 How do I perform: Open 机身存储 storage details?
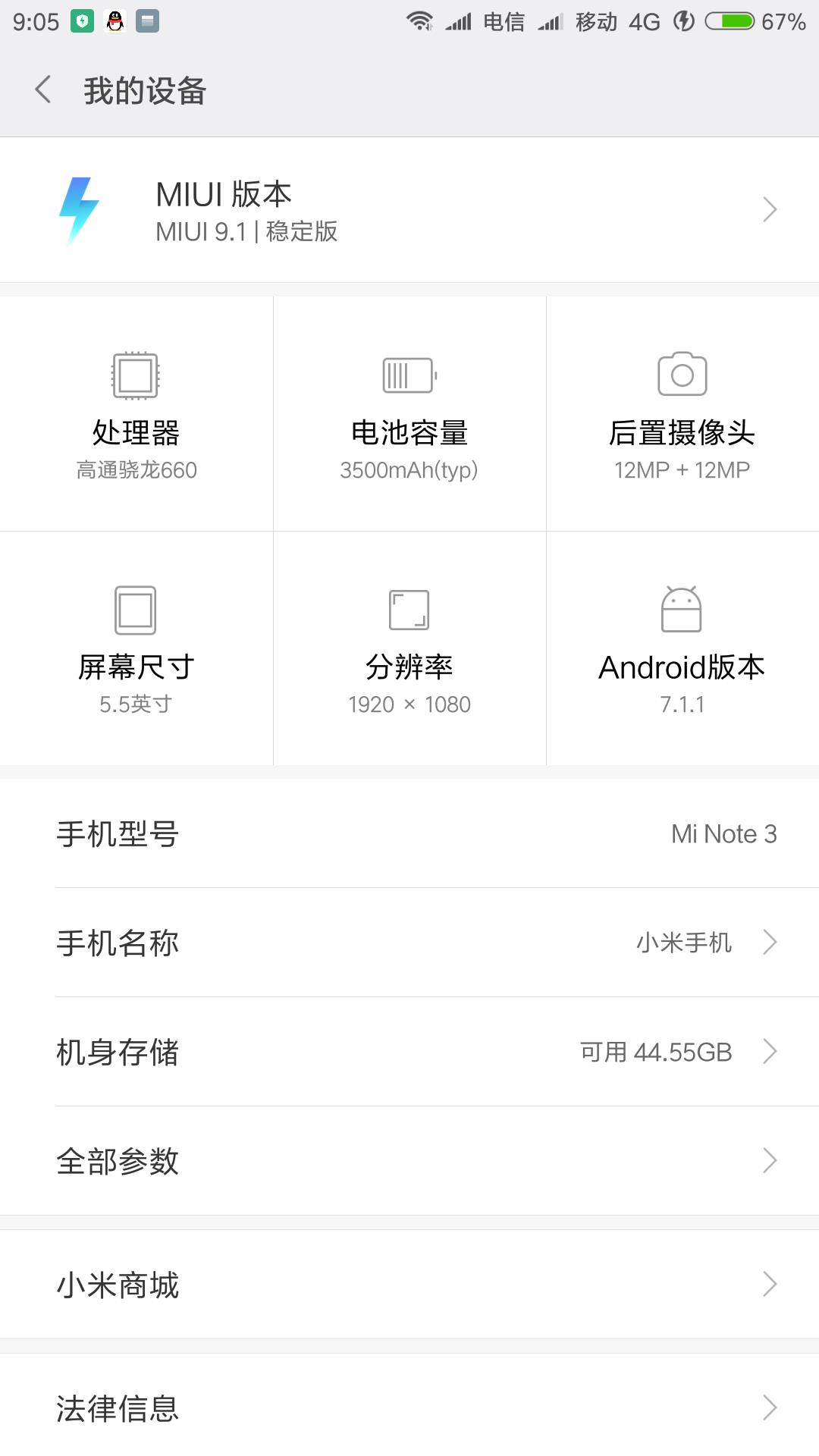[x=409, y=1052]
